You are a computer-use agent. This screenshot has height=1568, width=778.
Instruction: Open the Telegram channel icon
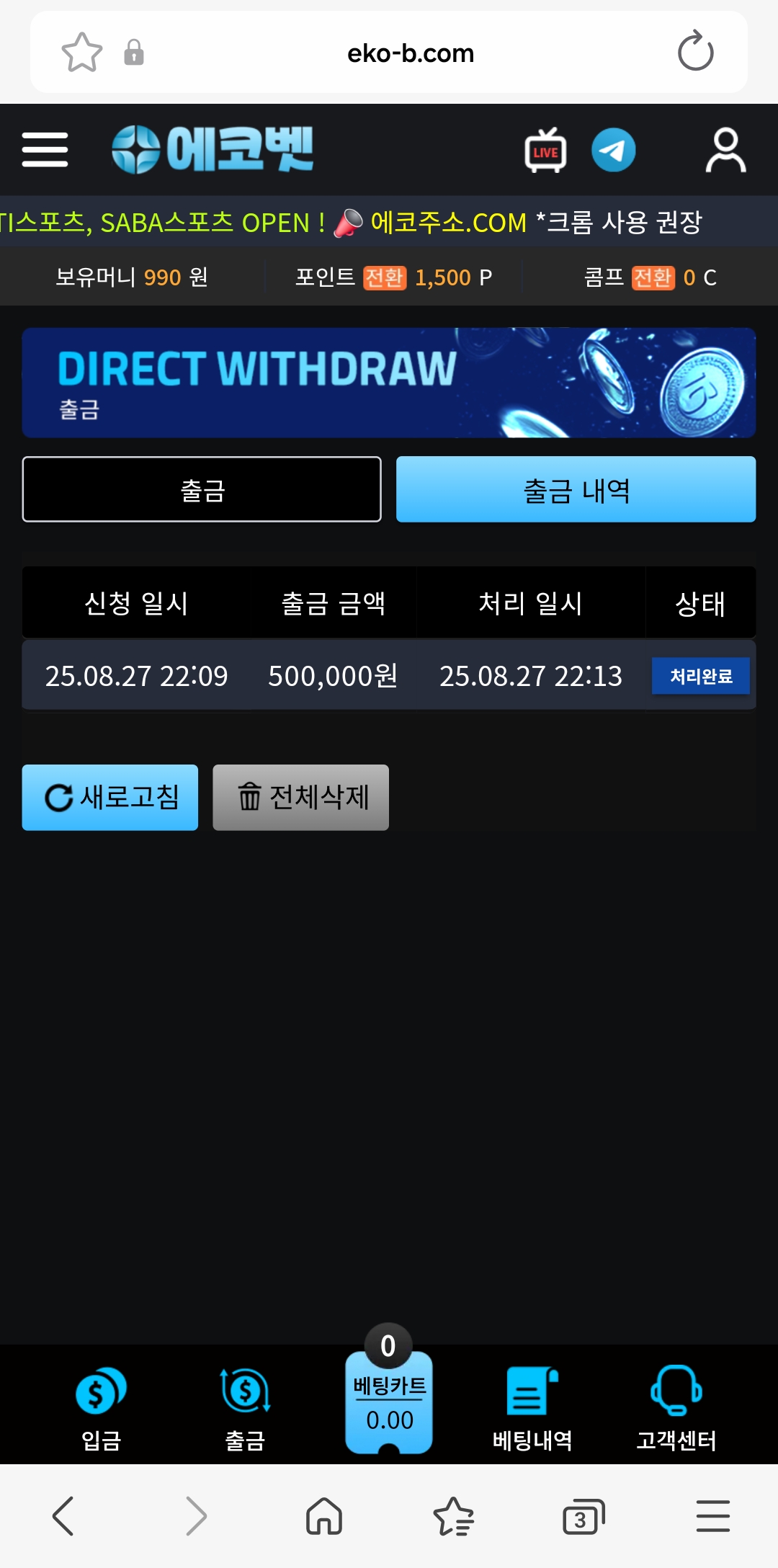tap(614, 150)
